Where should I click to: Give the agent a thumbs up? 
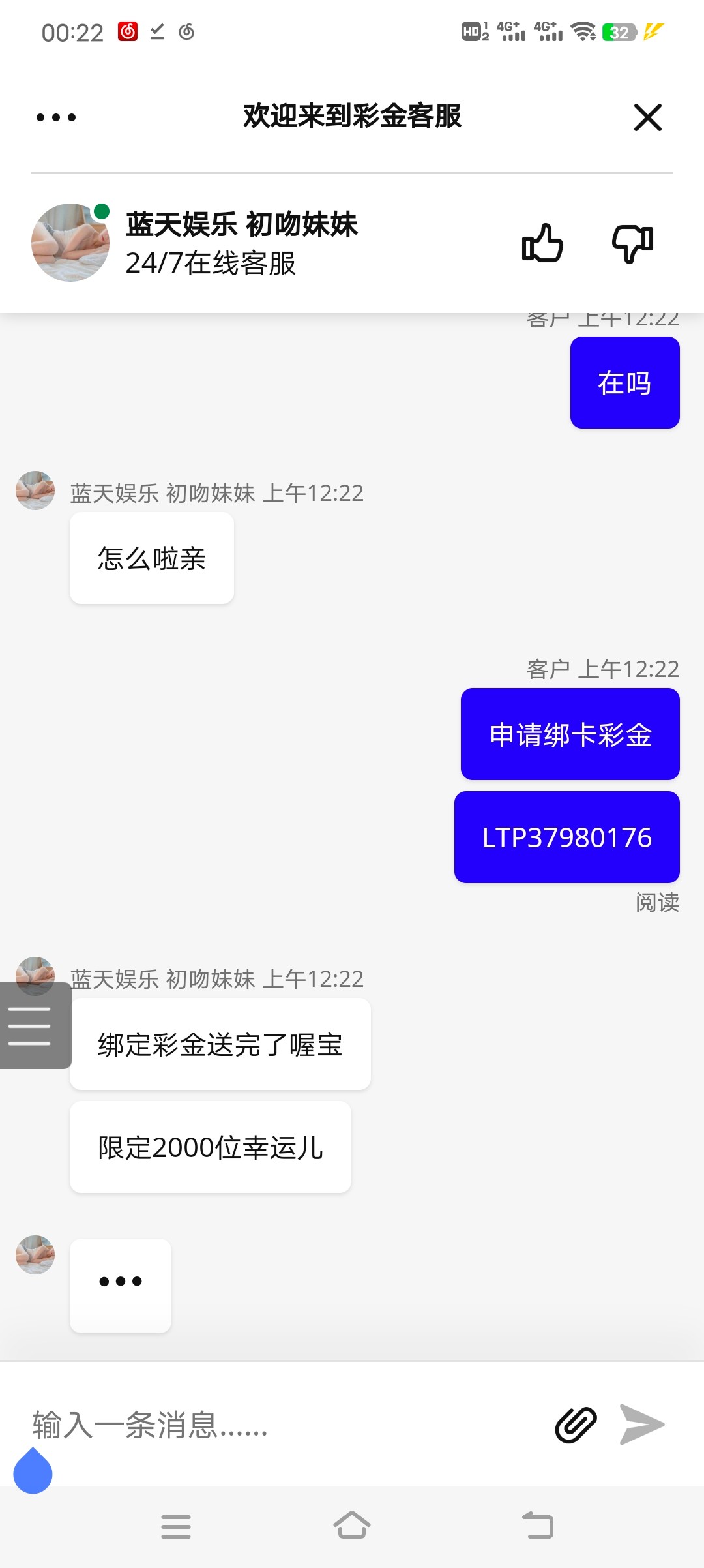coord(542,243)
